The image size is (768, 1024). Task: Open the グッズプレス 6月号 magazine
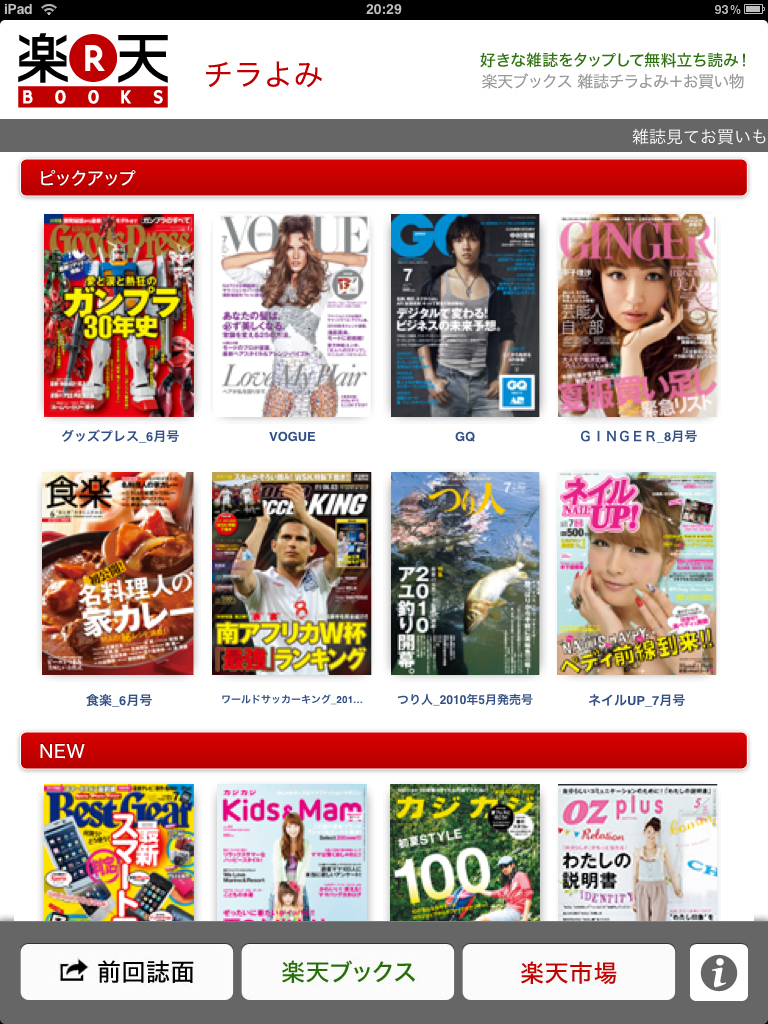tap(119, 315)
